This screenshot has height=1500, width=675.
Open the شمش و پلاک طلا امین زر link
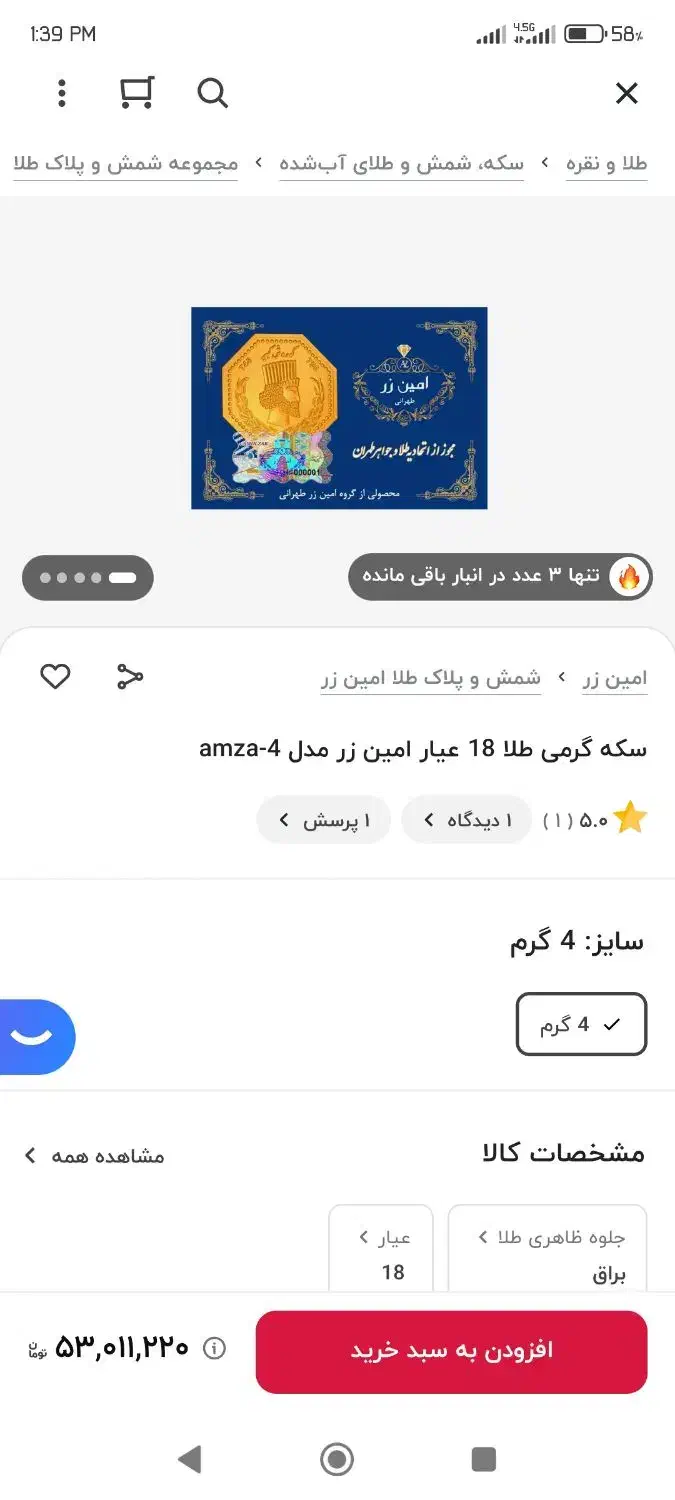click(x=431, y=678)
